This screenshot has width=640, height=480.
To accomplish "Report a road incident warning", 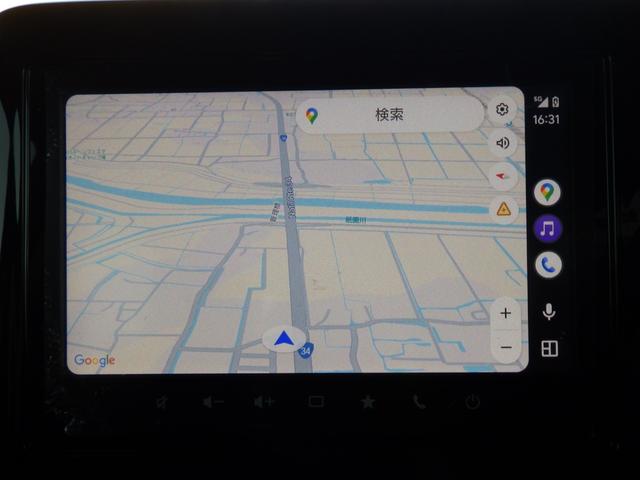I will tap(502, 209).
